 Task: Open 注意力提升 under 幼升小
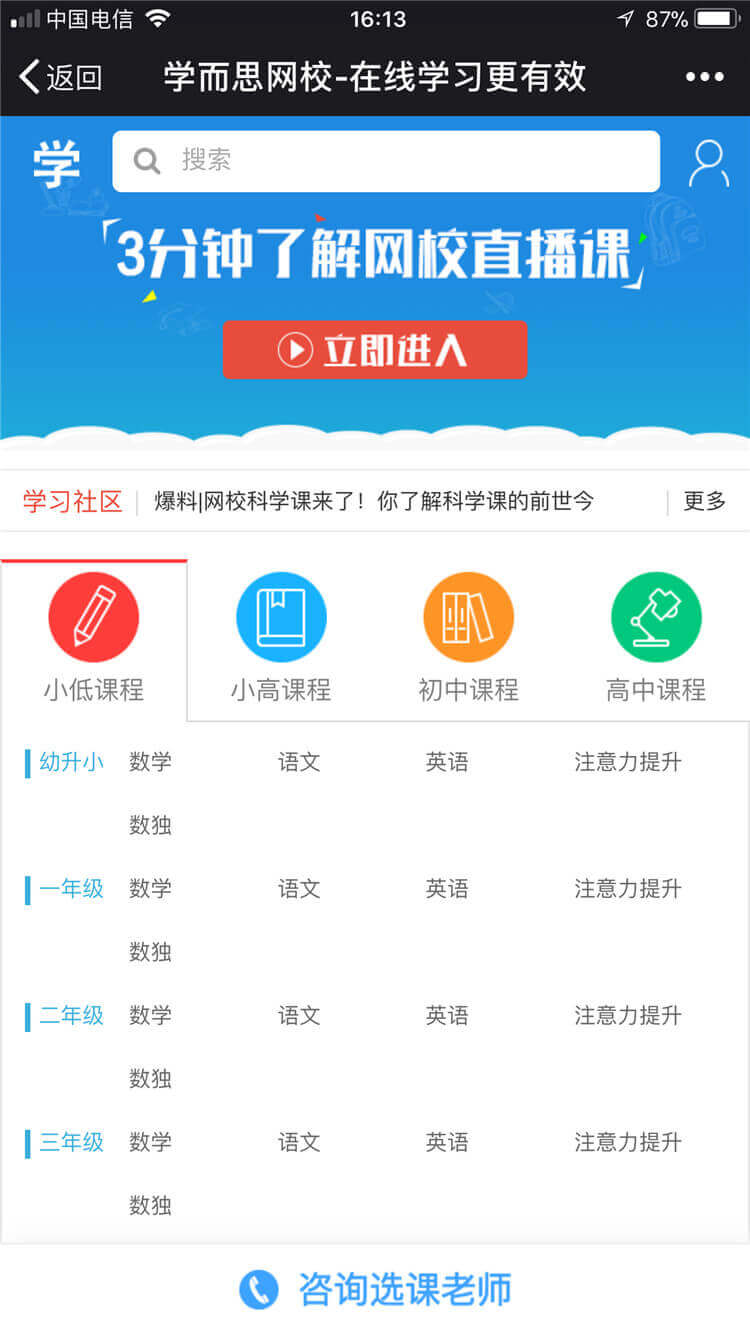(627, 762)
